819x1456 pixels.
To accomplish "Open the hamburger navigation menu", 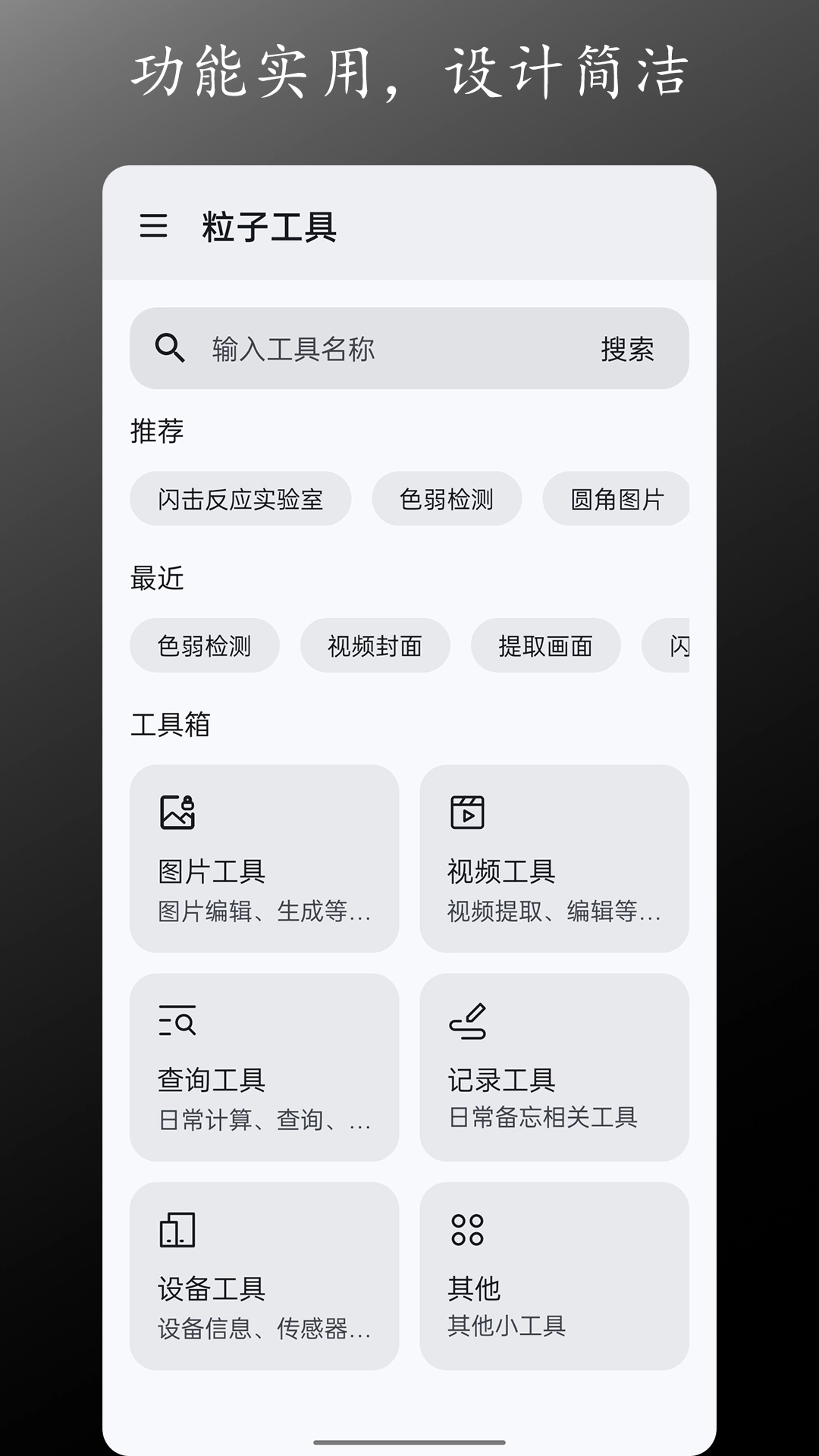I will pyautogui.click(x=154, y=227).
